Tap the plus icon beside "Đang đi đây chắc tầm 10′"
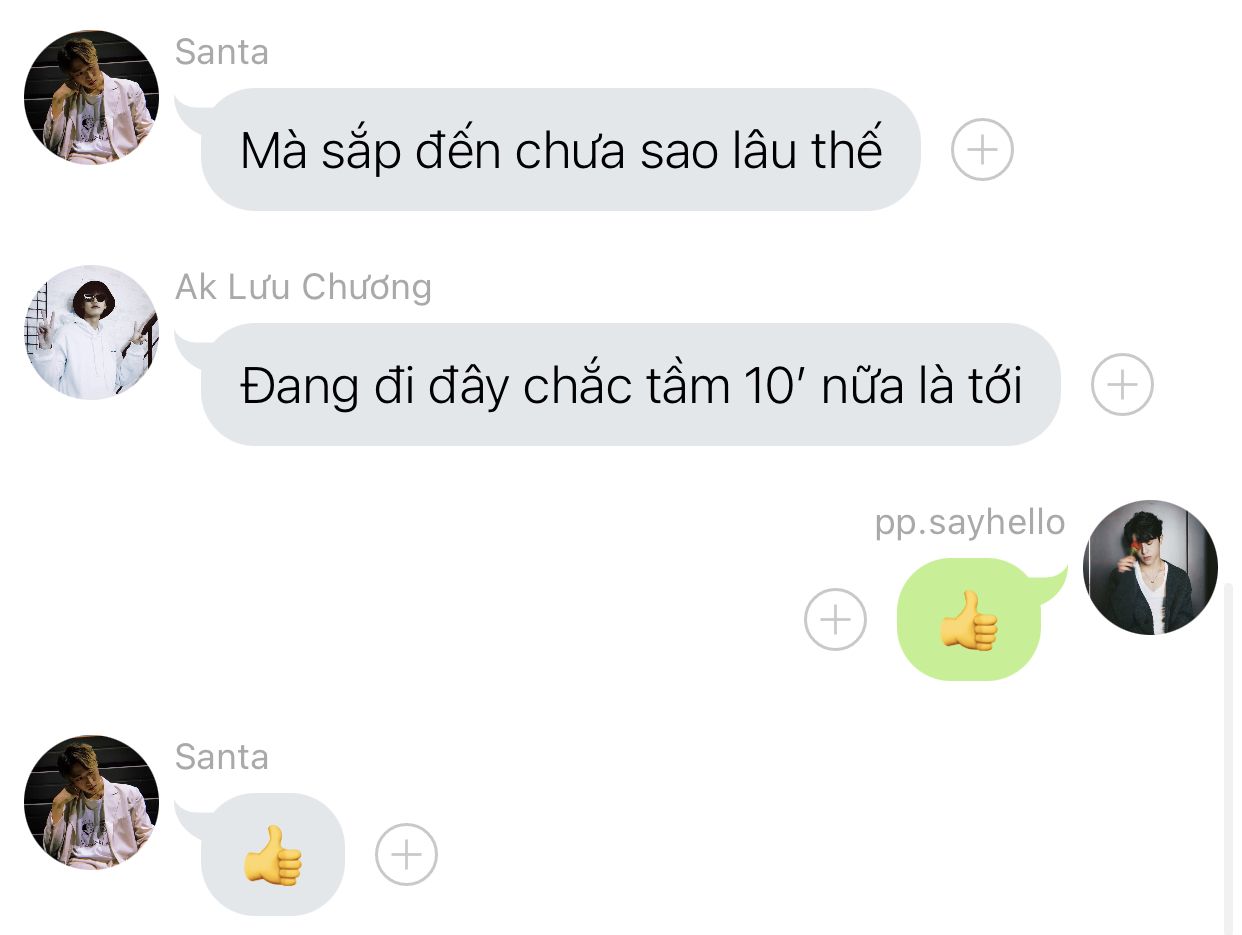The width and height of the screenshot is (1242, 935). point(1122,385)
